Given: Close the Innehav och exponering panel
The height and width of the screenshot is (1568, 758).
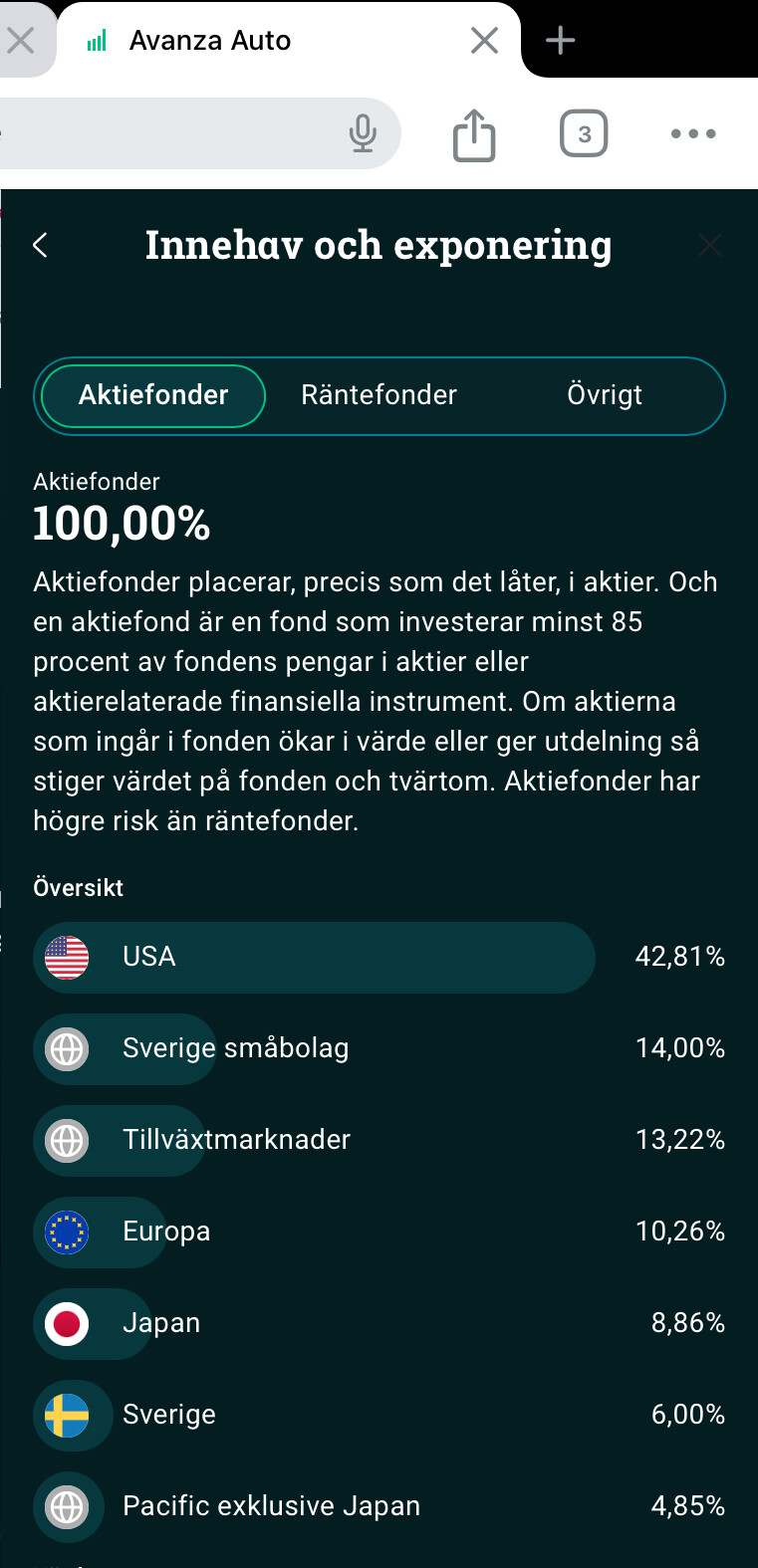Looking at the screenshot, I should pos(710,245).
